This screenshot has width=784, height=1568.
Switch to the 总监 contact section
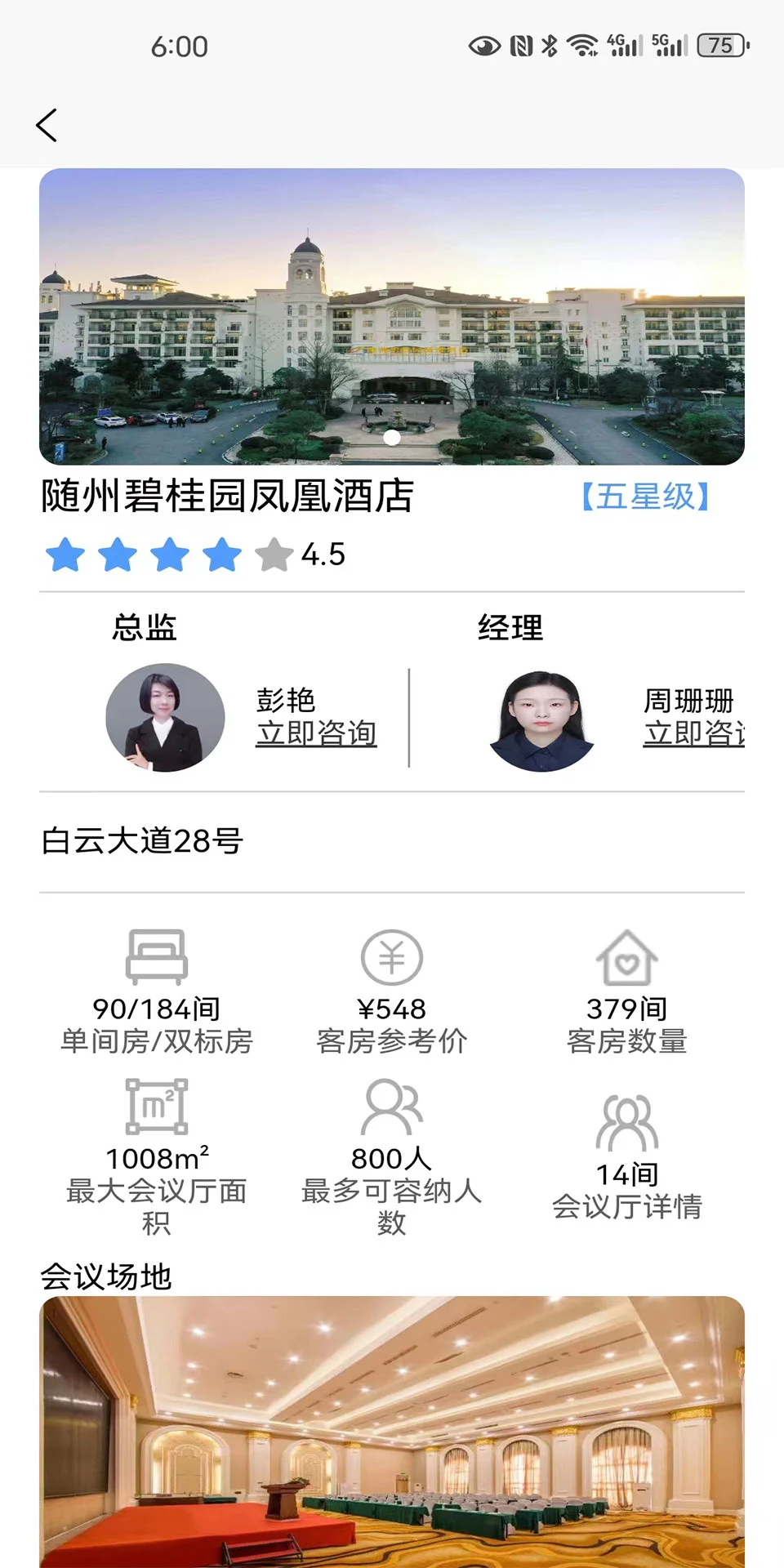pyautogui.click(x=145, y=627)
